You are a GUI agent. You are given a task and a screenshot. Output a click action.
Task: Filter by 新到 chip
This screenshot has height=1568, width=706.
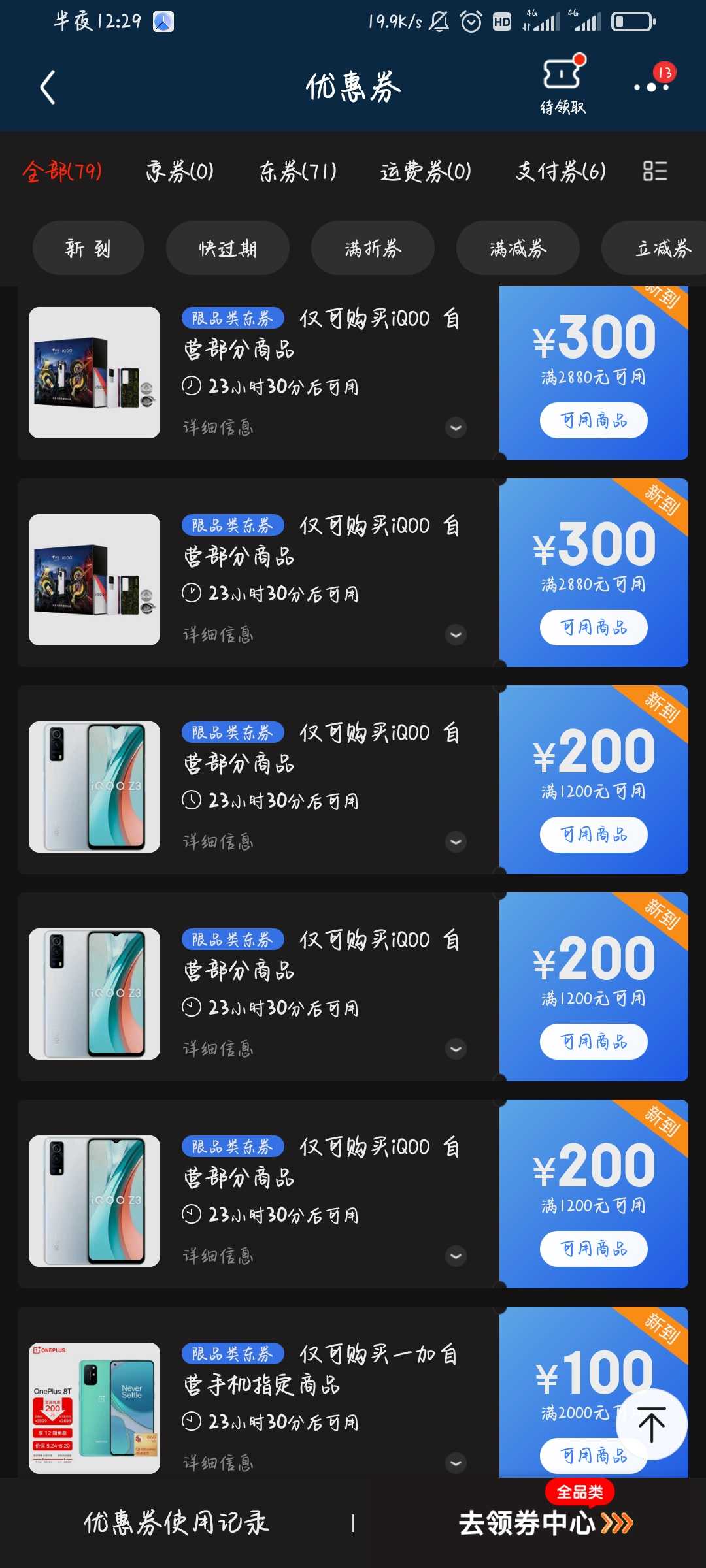[88, 248]
